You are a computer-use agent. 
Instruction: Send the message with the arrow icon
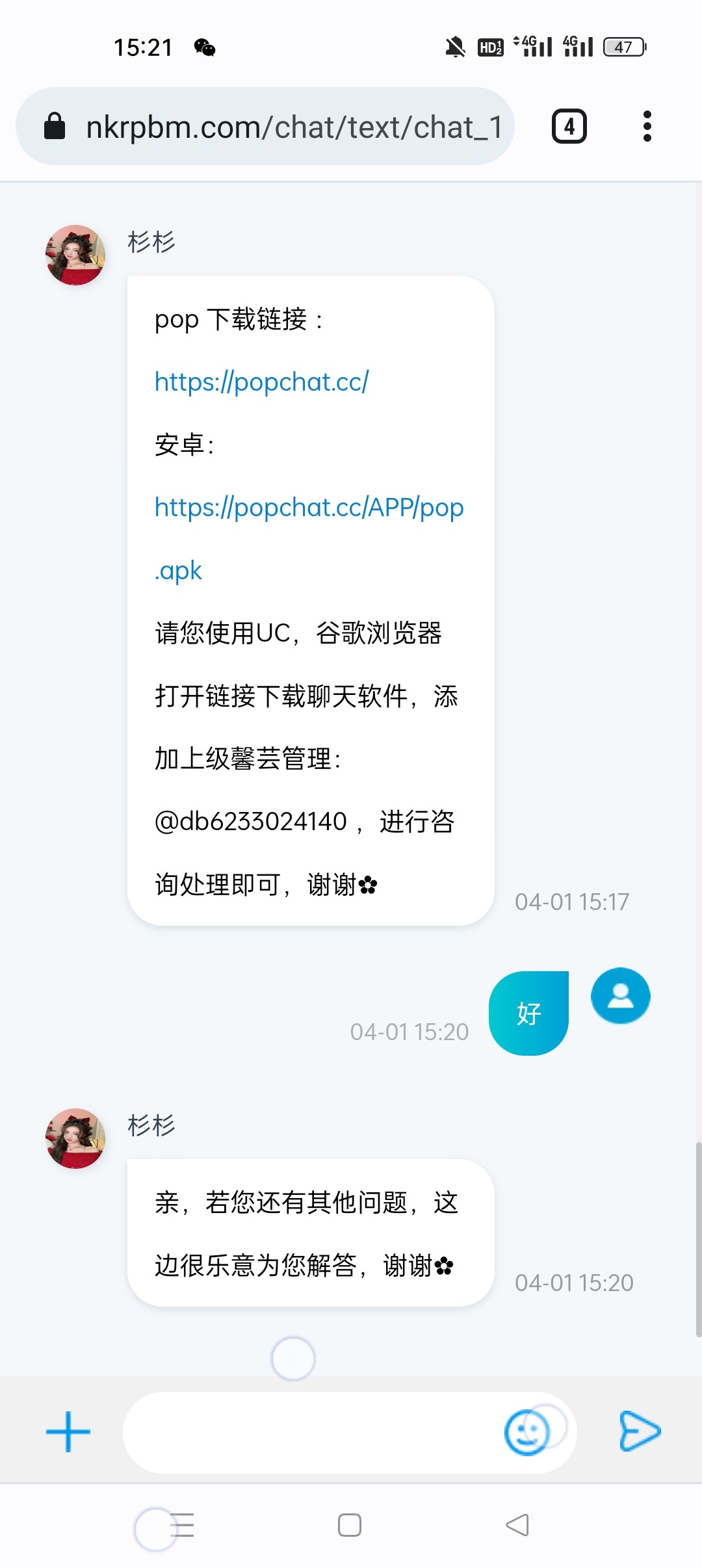640,1431
